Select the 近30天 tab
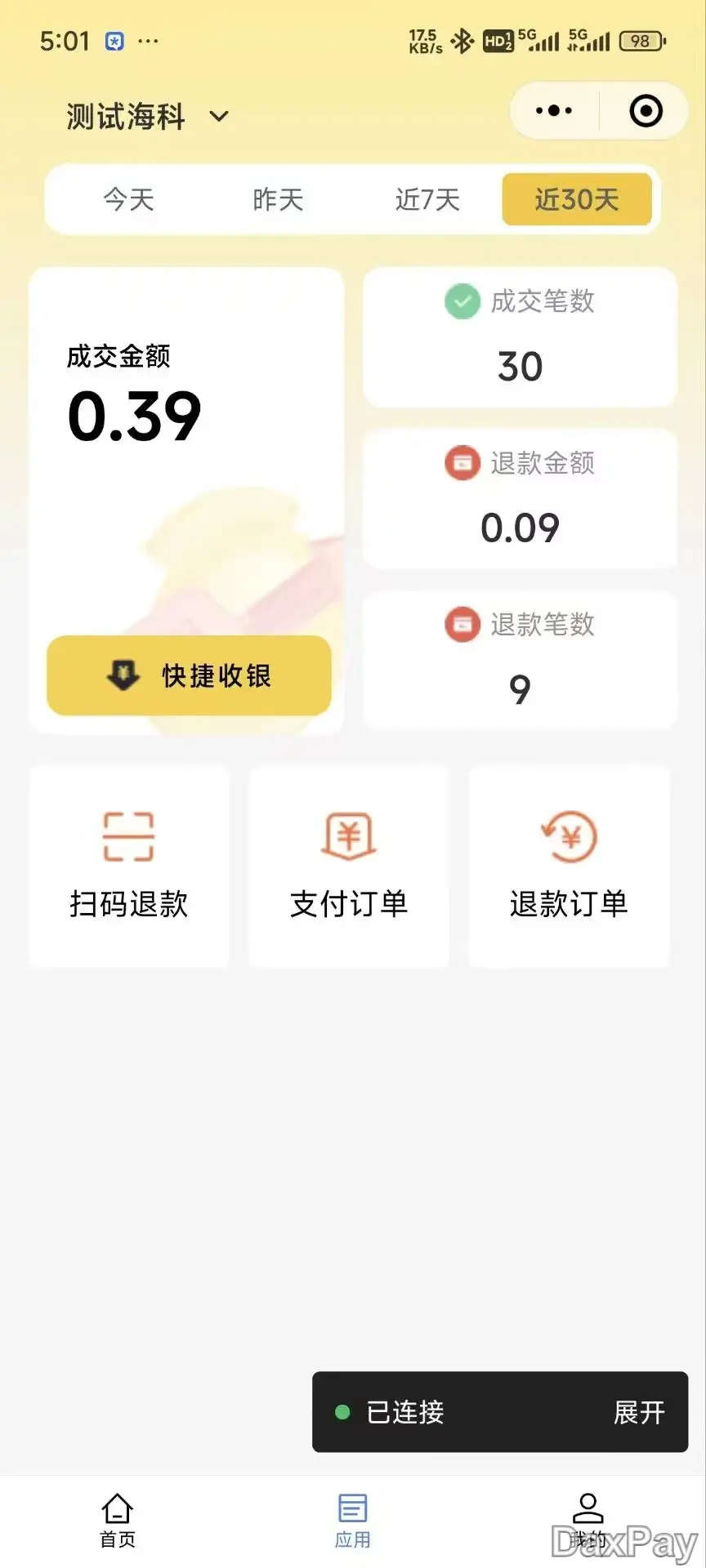 tap(577, 199)
